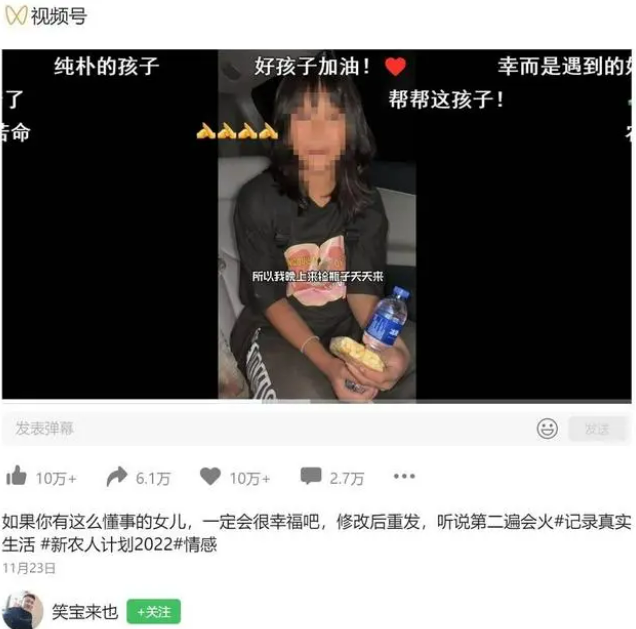Play the video in the player
The image size is (636, 629).
coord(316,225)
